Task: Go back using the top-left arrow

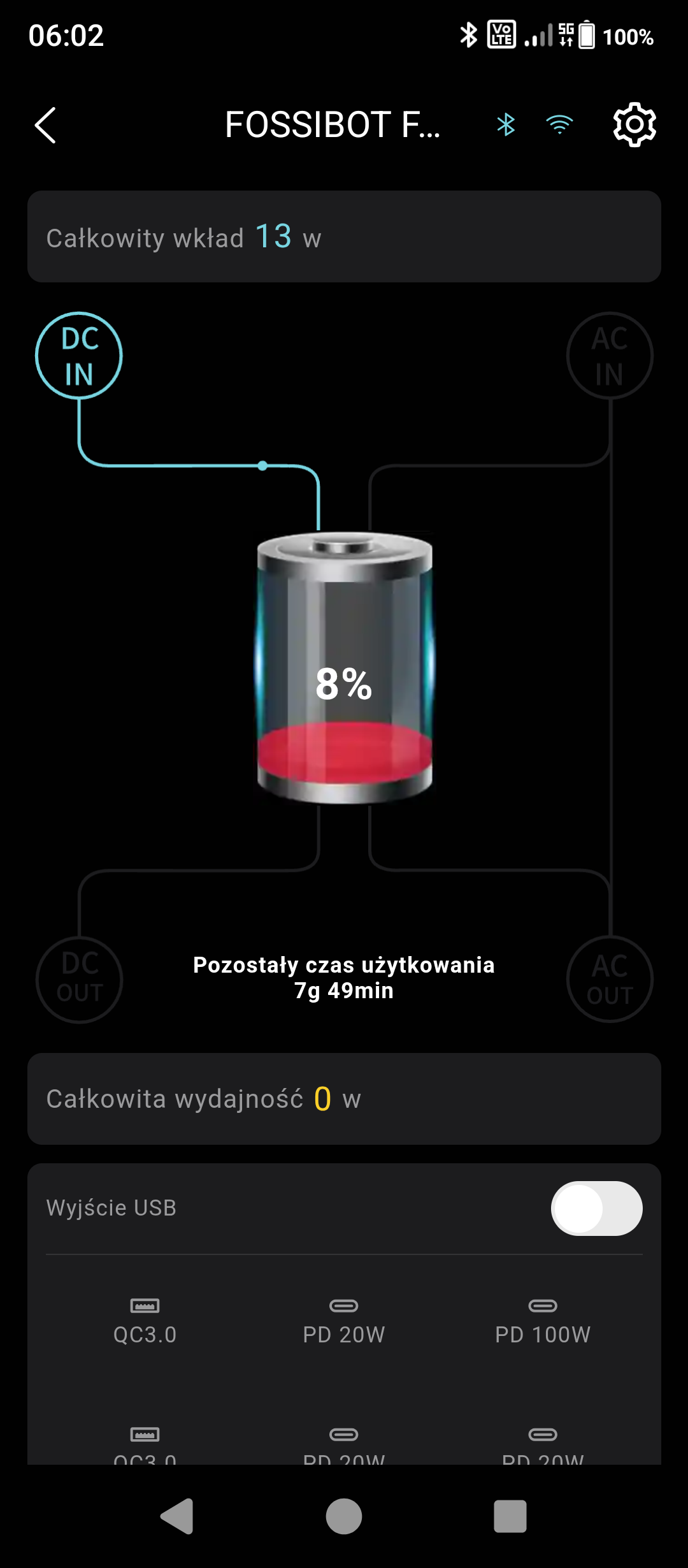Action: pos(45,125)
